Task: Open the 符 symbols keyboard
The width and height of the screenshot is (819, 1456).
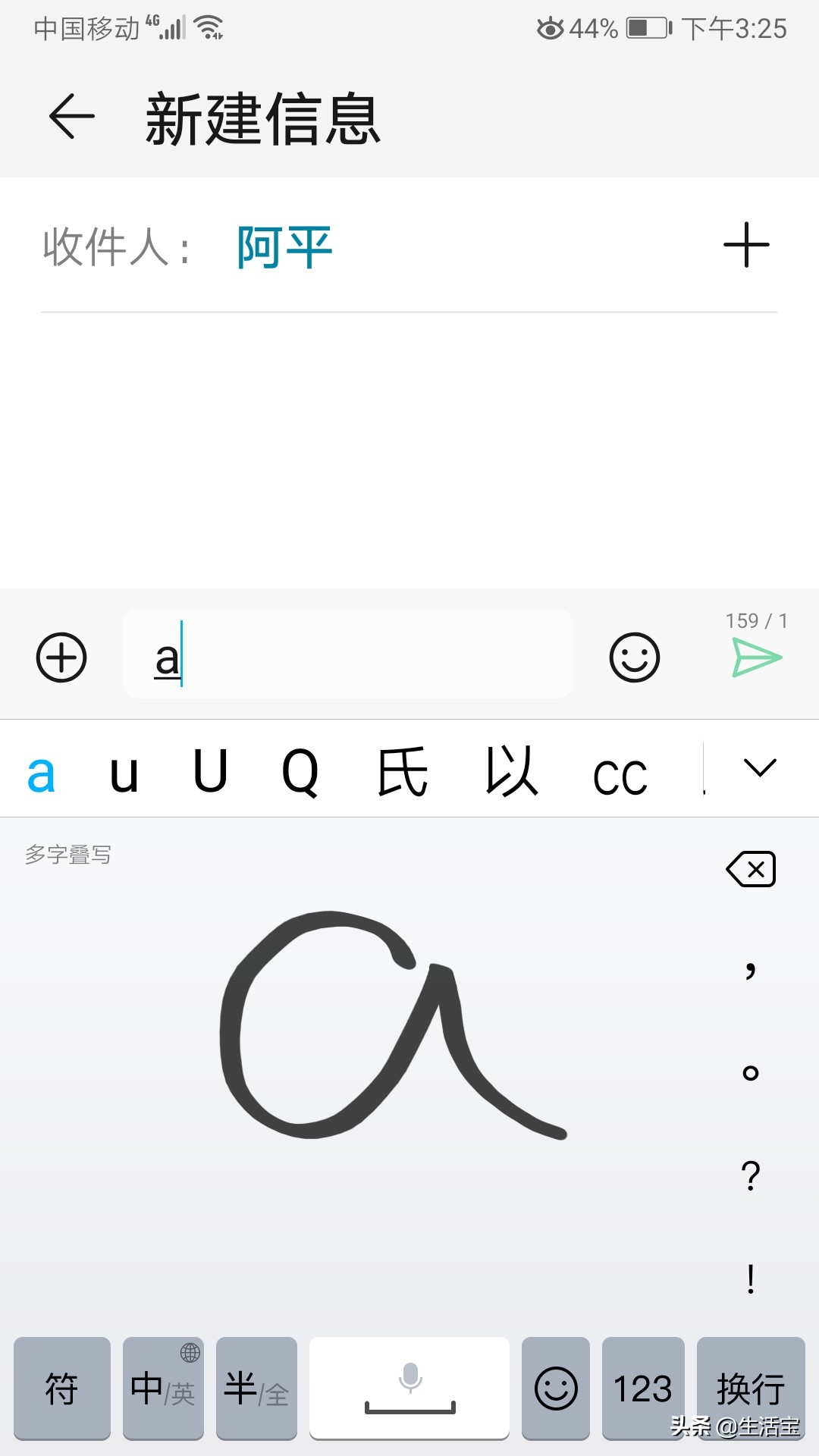Action: 62,1388
